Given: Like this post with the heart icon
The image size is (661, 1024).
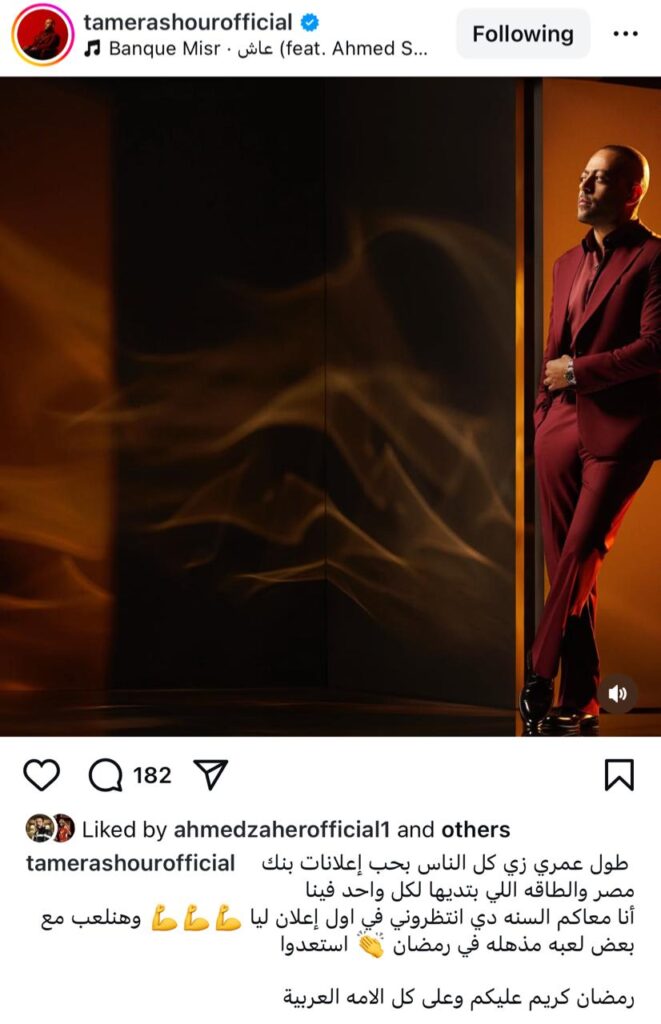Looking at the screenshot, I should (41, 775).
